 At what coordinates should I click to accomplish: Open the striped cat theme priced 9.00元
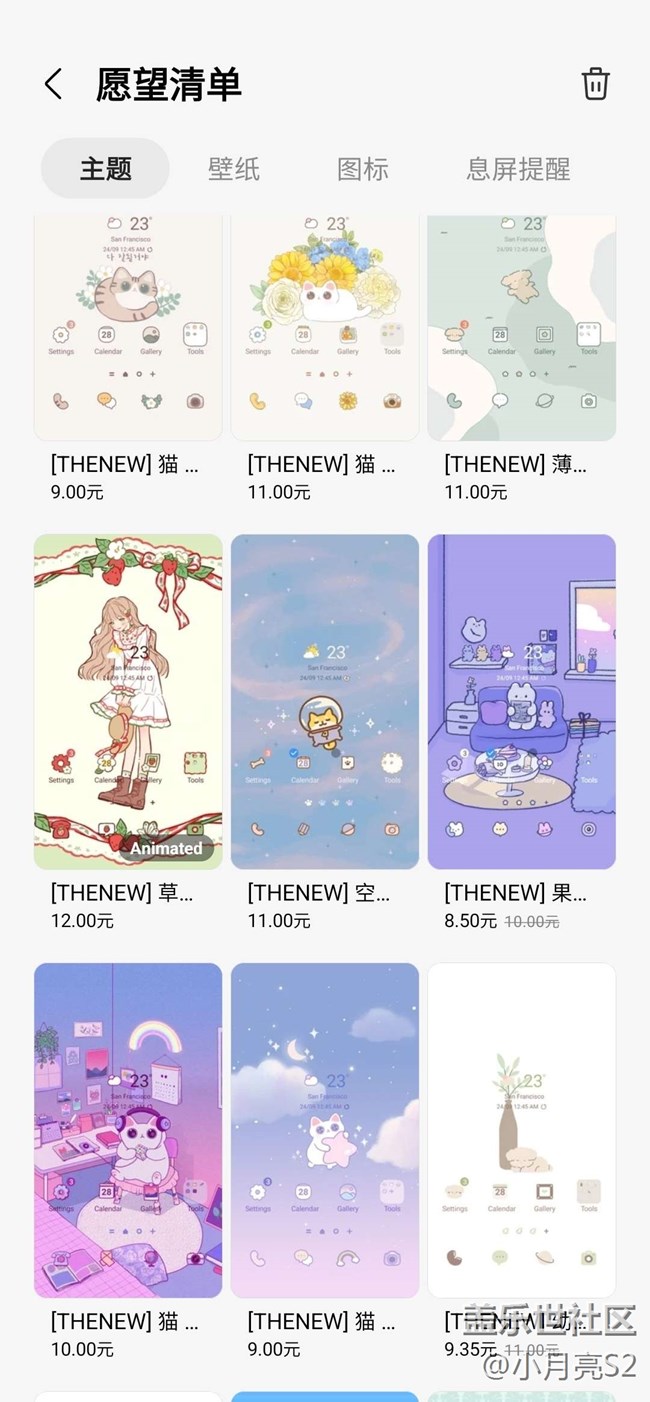128,330
